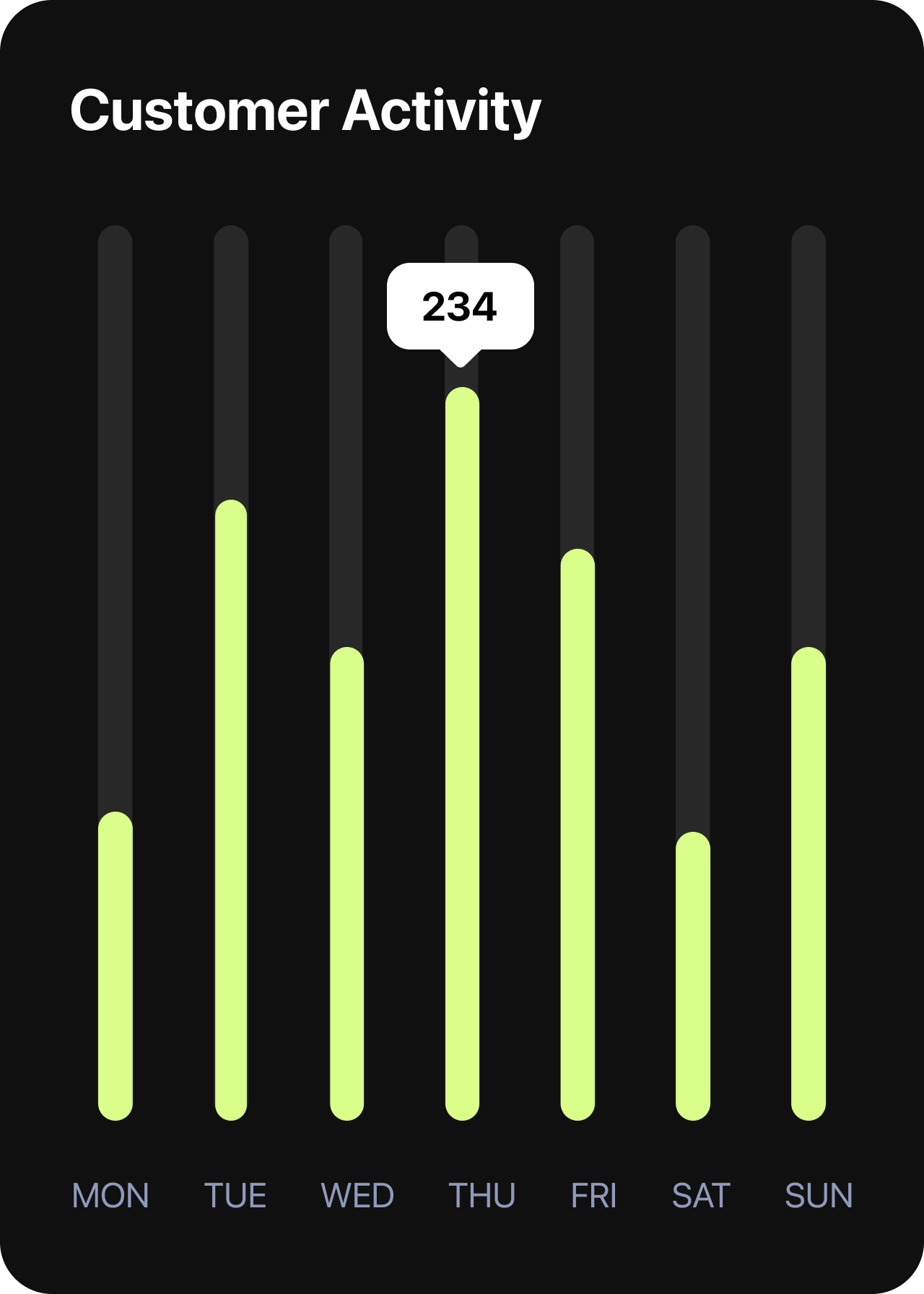Tap the Wednesday activity bar

tap(346, 882)
